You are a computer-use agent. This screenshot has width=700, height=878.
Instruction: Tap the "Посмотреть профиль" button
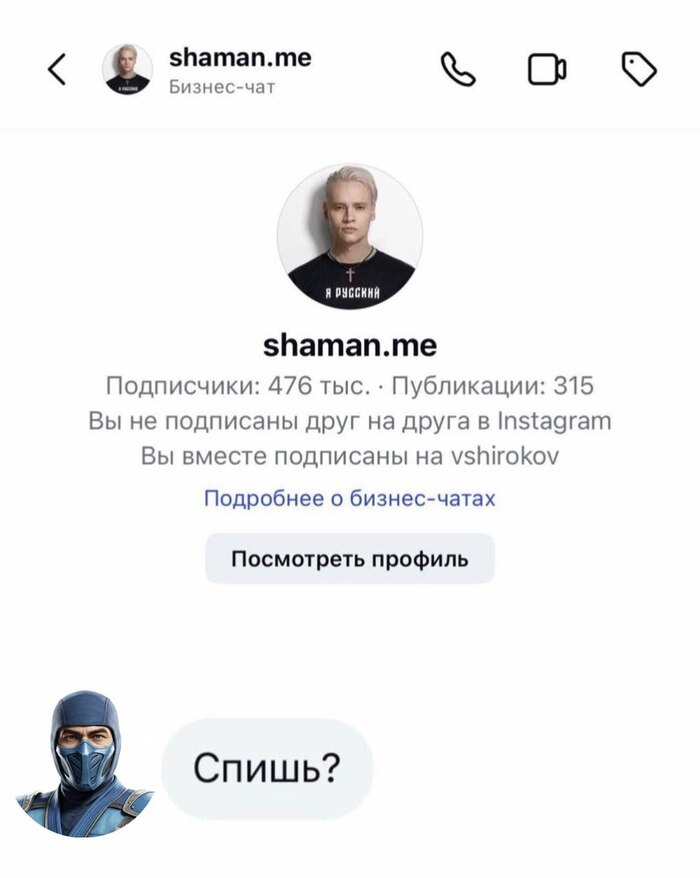pos(349,558)
